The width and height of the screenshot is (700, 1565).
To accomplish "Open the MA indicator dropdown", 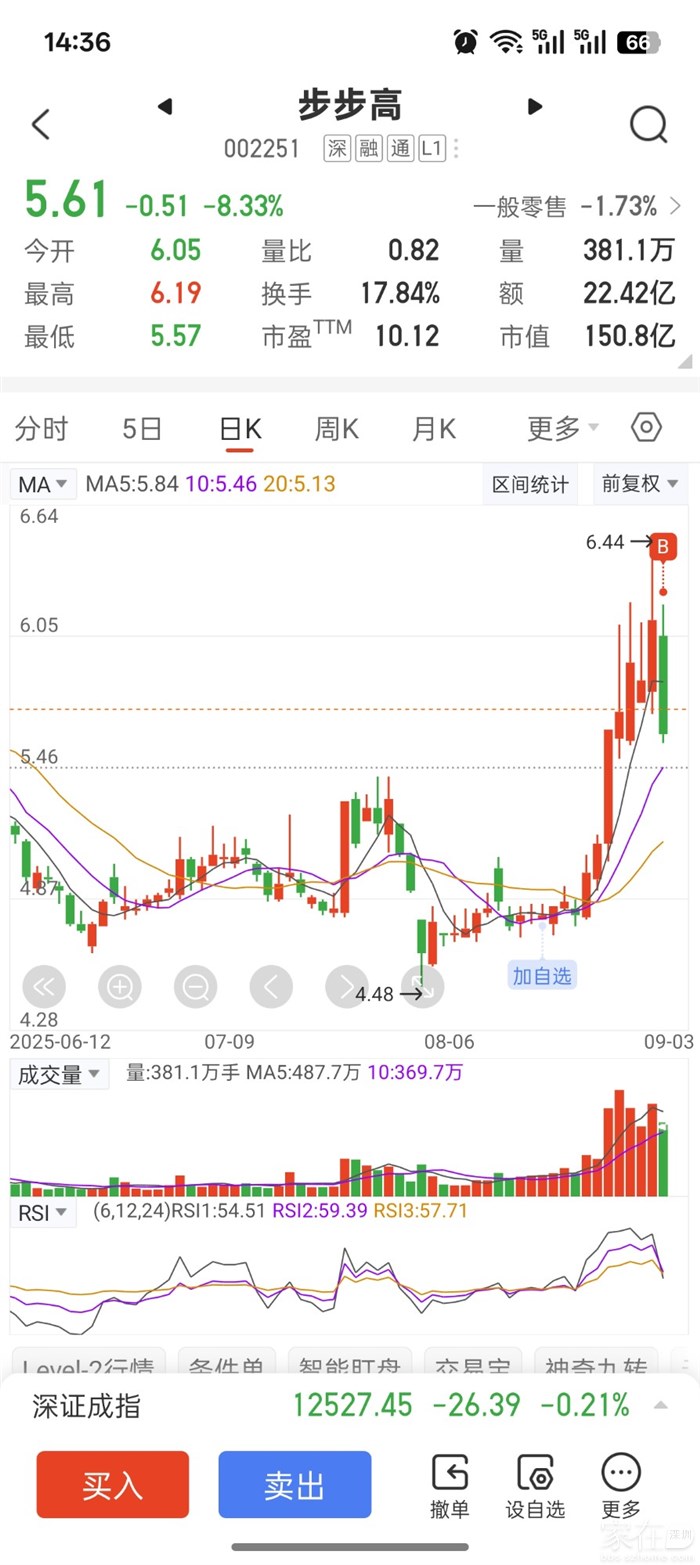I will (44, 485).
